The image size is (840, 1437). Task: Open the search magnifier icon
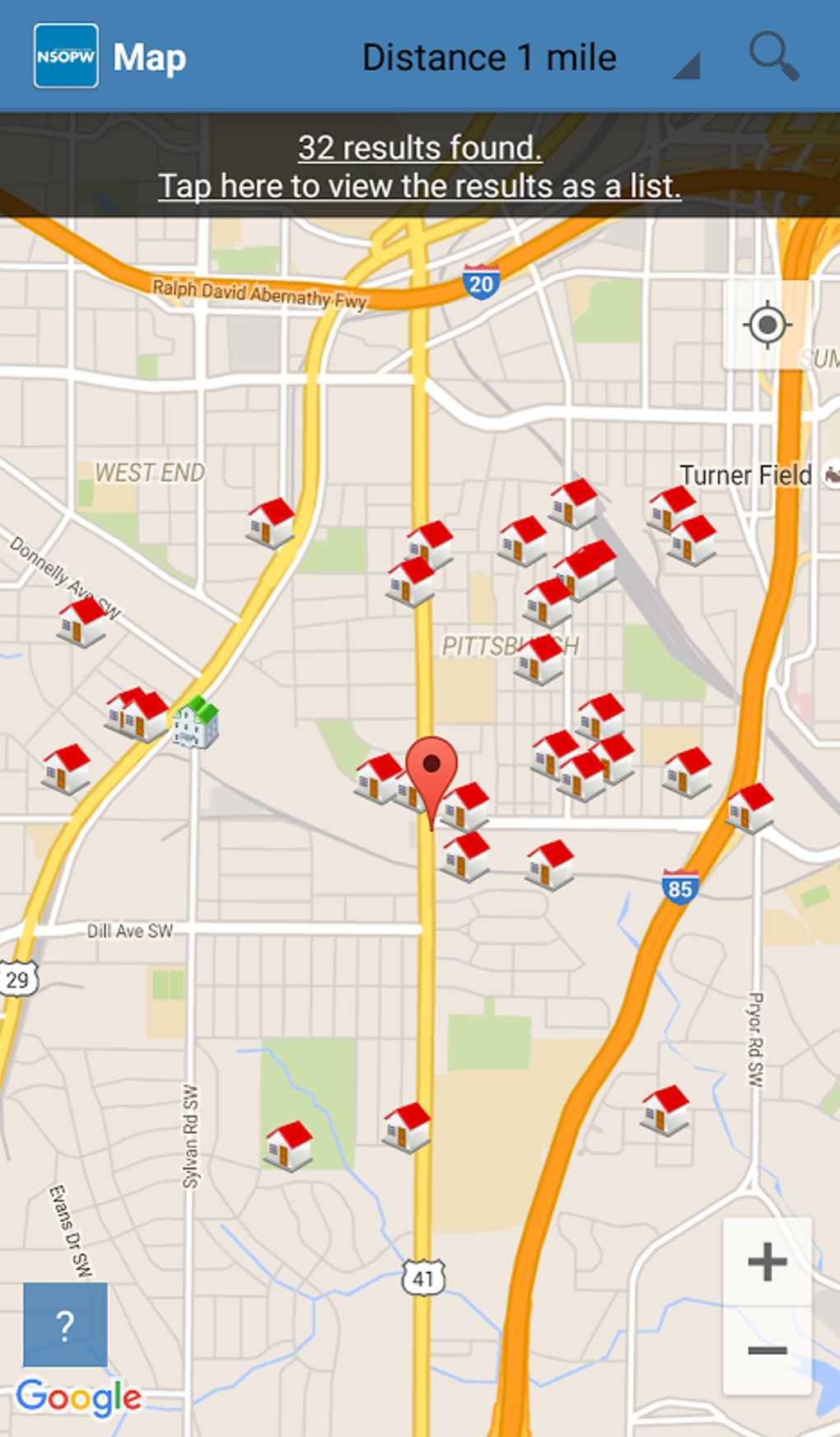773,56
